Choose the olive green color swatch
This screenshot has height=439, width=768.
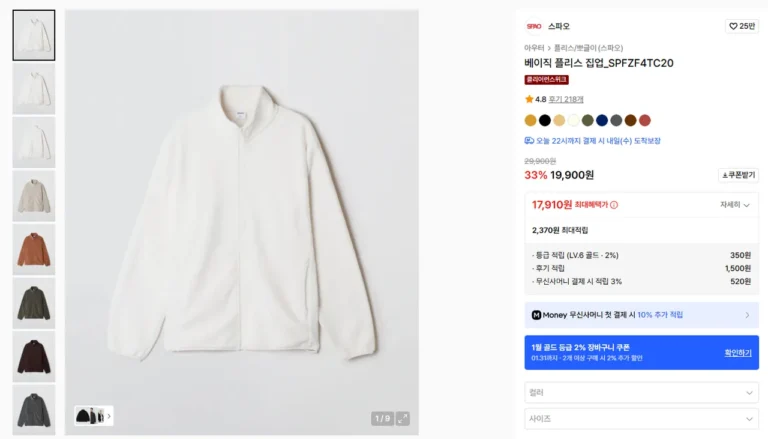[x=588, y=120]
